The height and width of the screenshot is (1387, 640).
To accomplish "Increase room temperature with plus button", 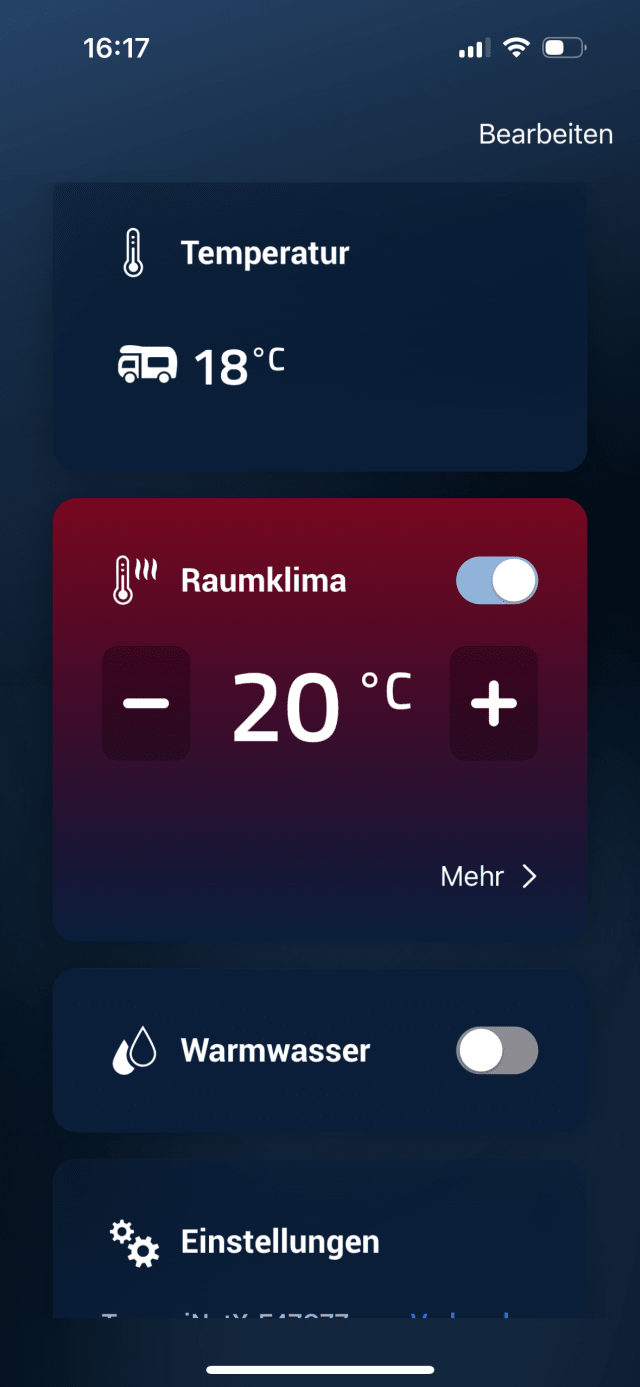I will coord(494,704).
